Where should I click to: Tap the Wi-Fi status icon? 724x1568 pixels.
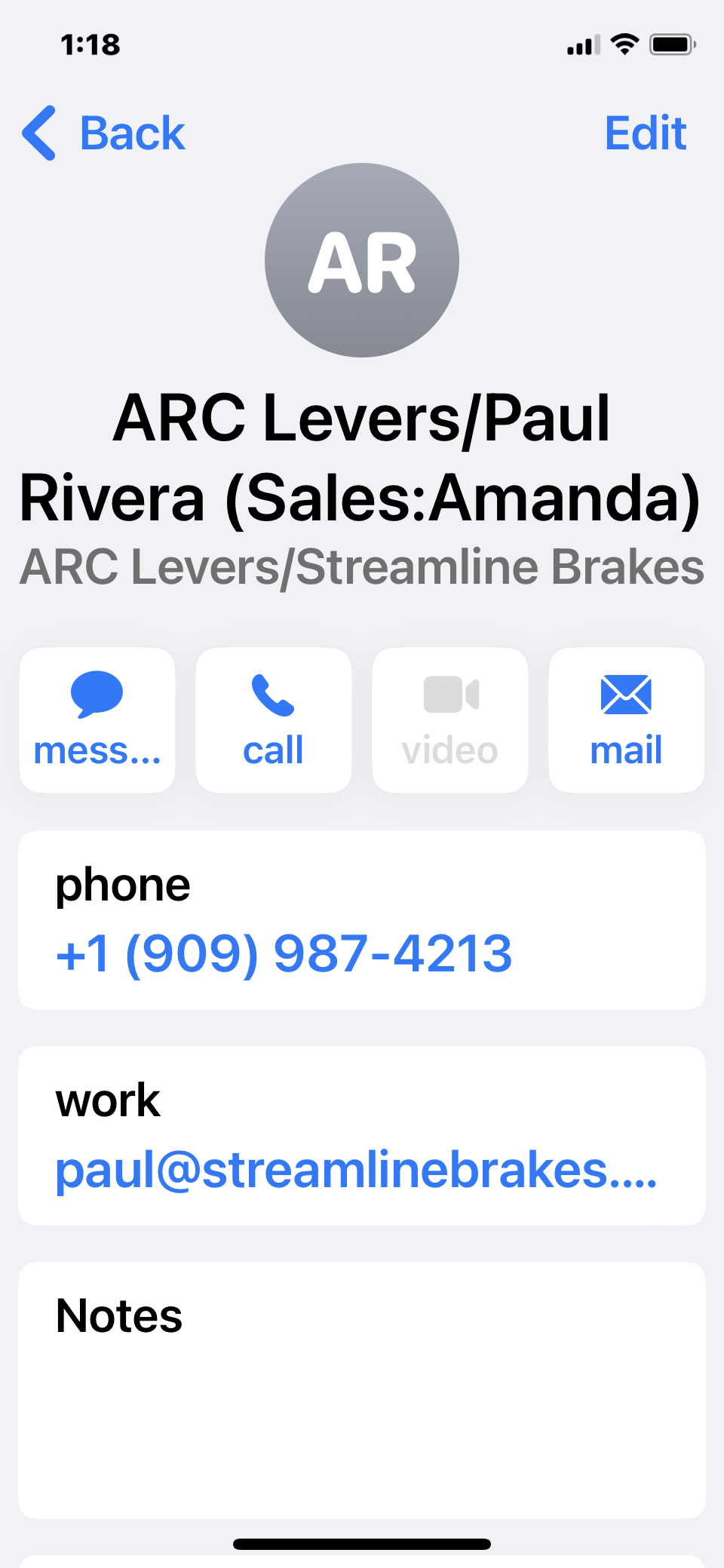tap(624, 44)
